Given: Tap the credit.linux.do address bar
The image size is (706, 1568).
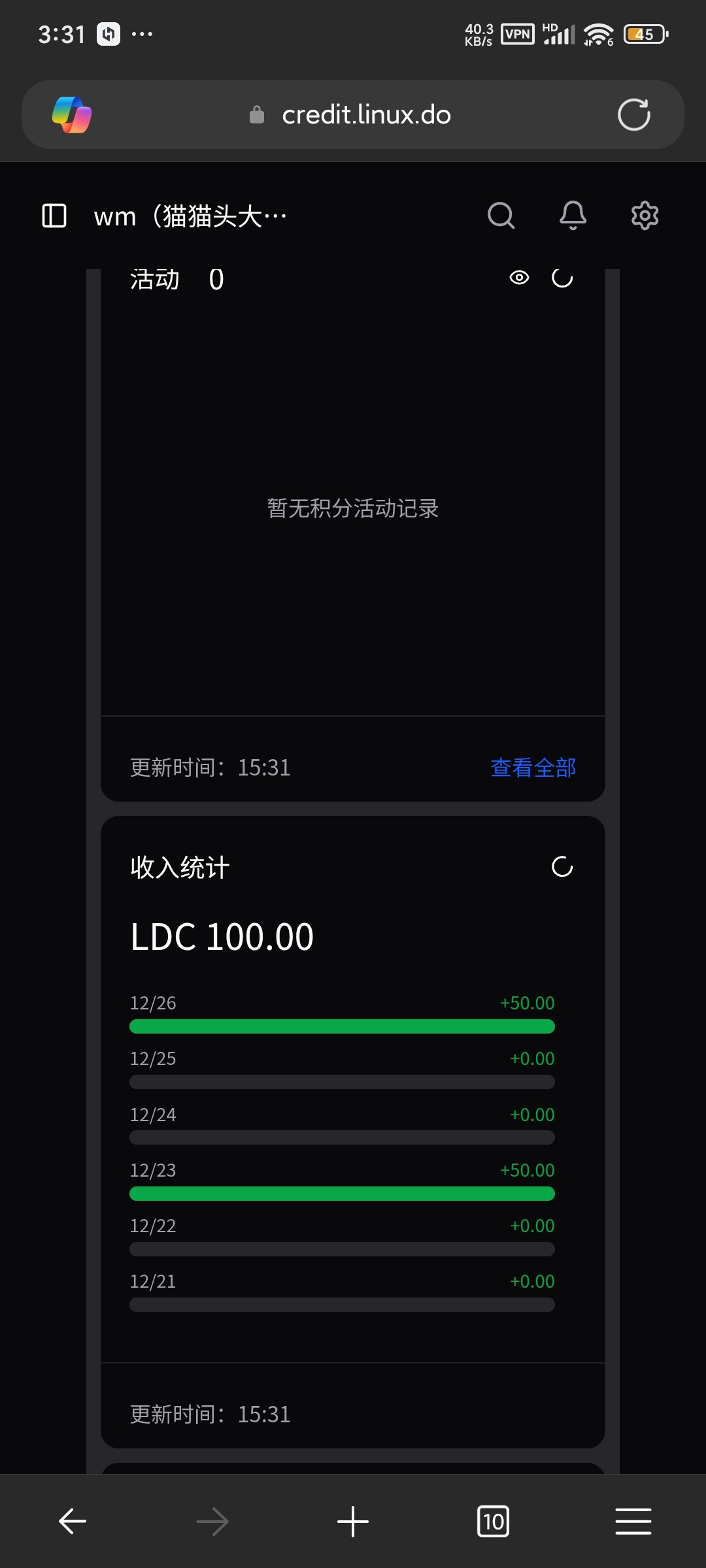Looking at the screenshot, I should 353,115.
